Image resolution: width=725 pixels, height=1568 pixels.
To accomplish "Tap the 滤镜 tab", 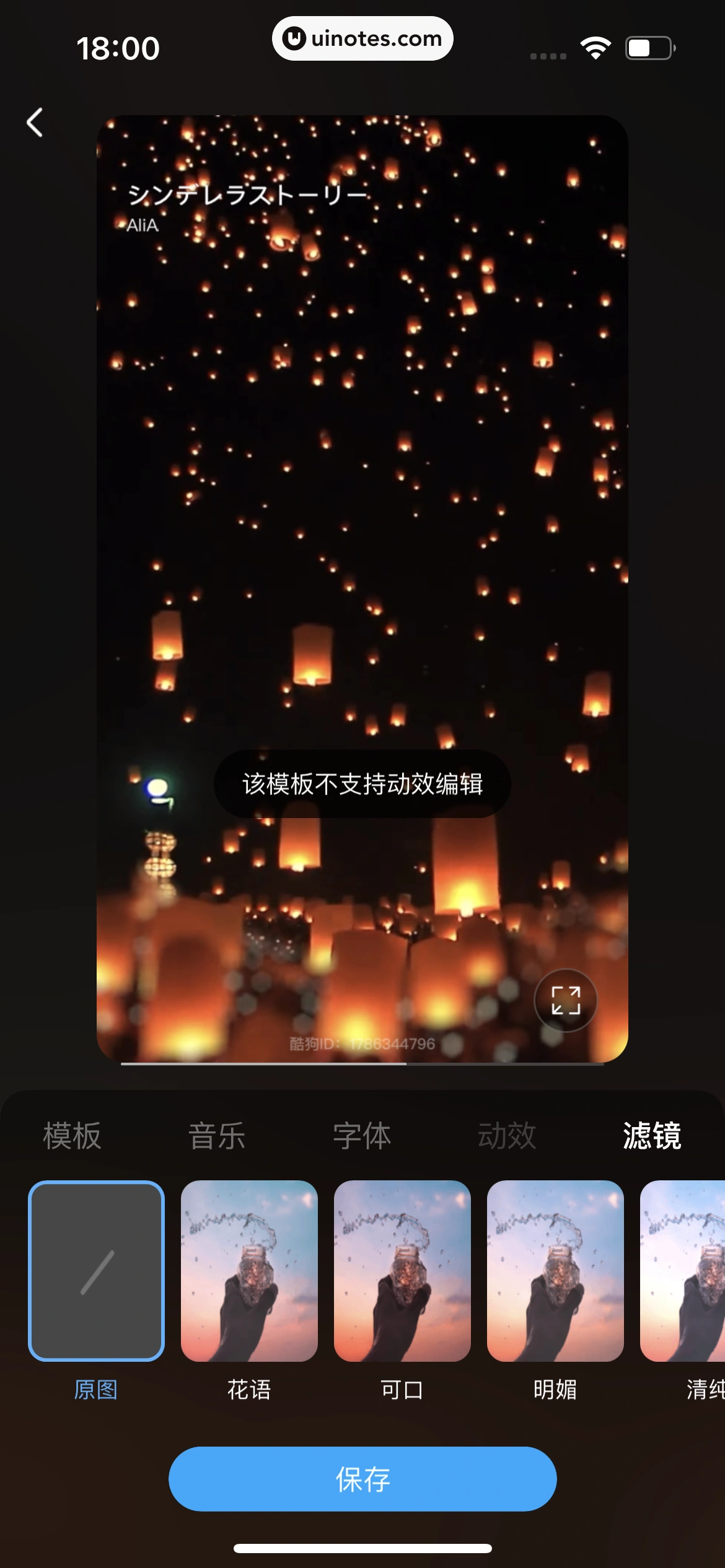I will [x=652, y=1136].
